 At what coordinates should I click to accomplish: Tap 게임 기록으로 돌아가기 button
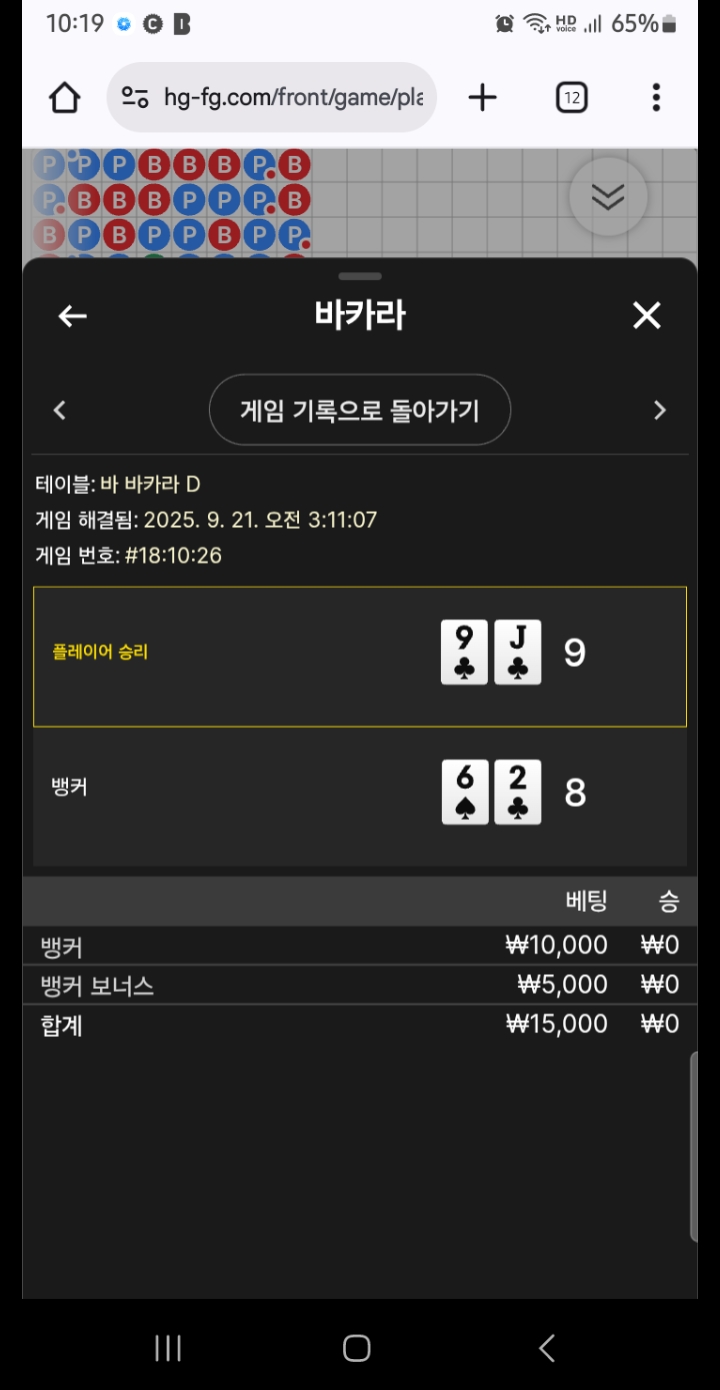360,410
